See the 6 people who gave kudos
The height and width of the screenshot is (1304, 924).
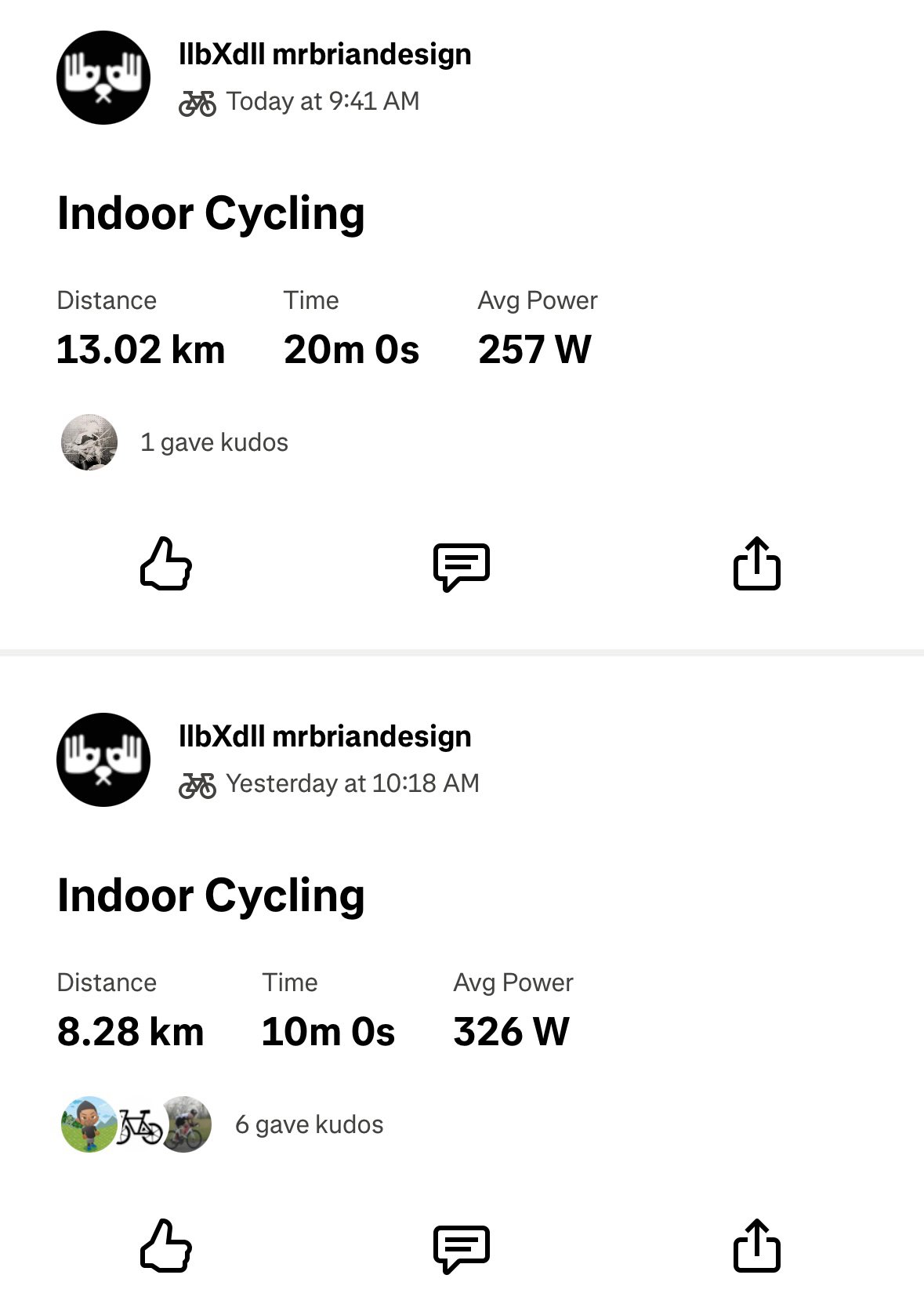pyautogui.click(x=309, y=1124)
